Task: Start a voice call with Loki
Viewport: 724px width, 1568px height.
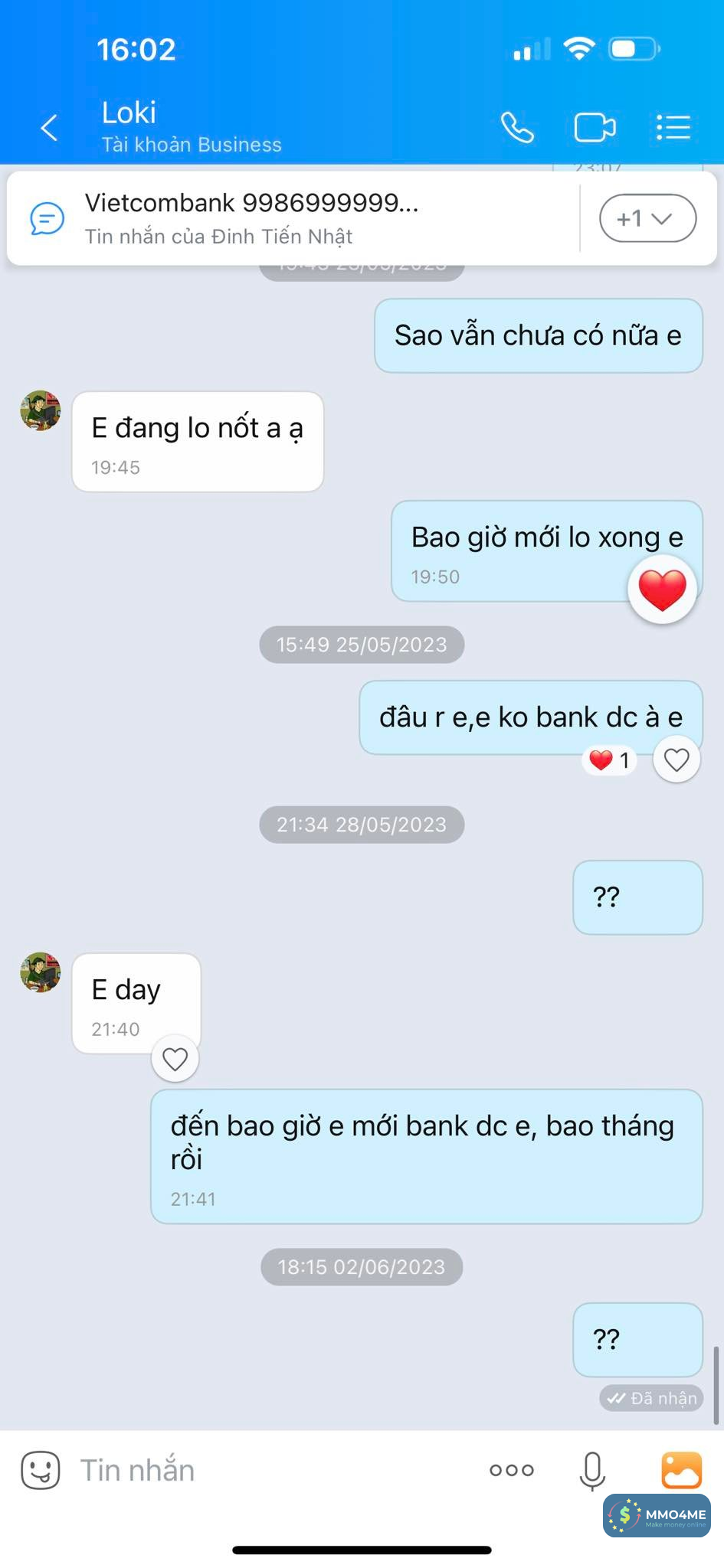Action: click(x=517, y=127)
